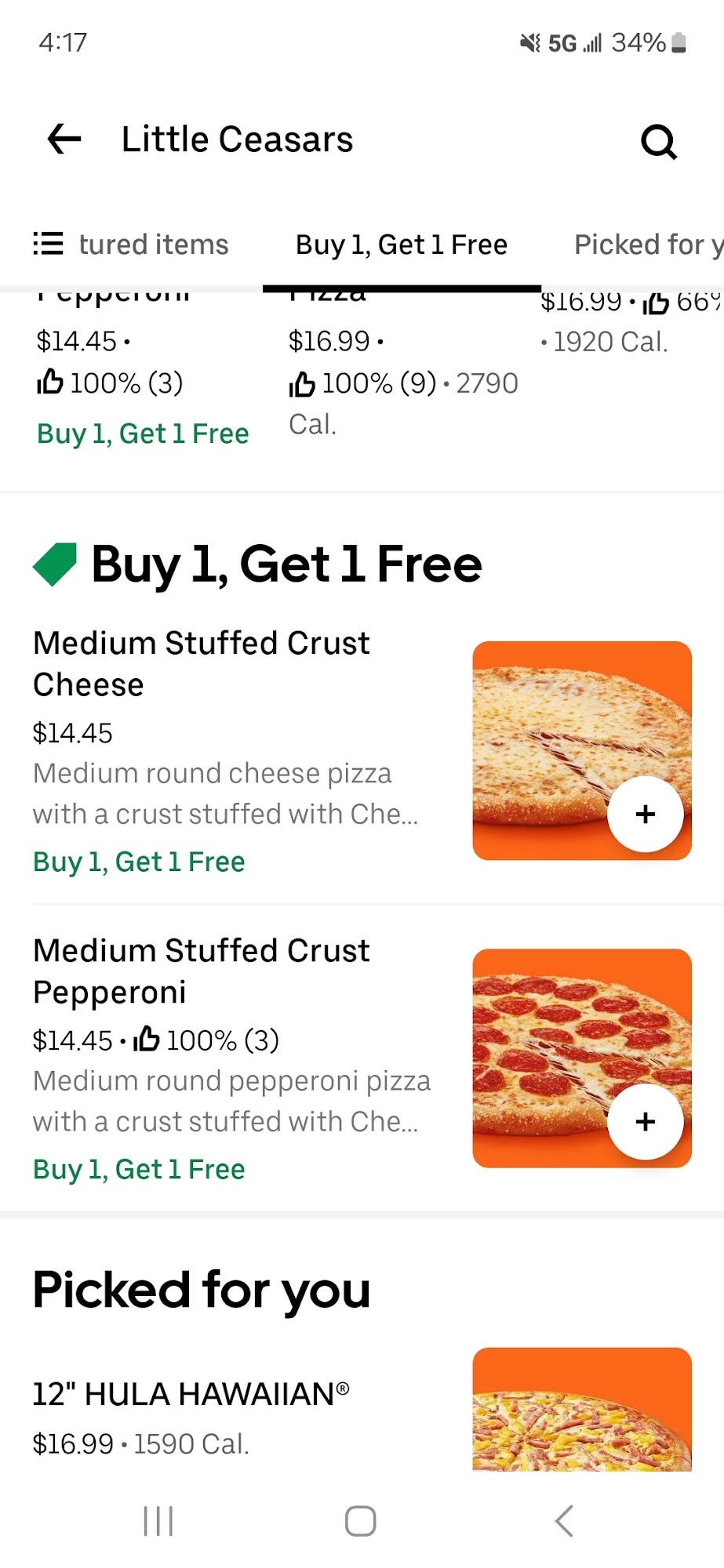Viewport: 724px width, 1568px height.
Task: Show recent apps from the navigation bar
Action: 158,1521
